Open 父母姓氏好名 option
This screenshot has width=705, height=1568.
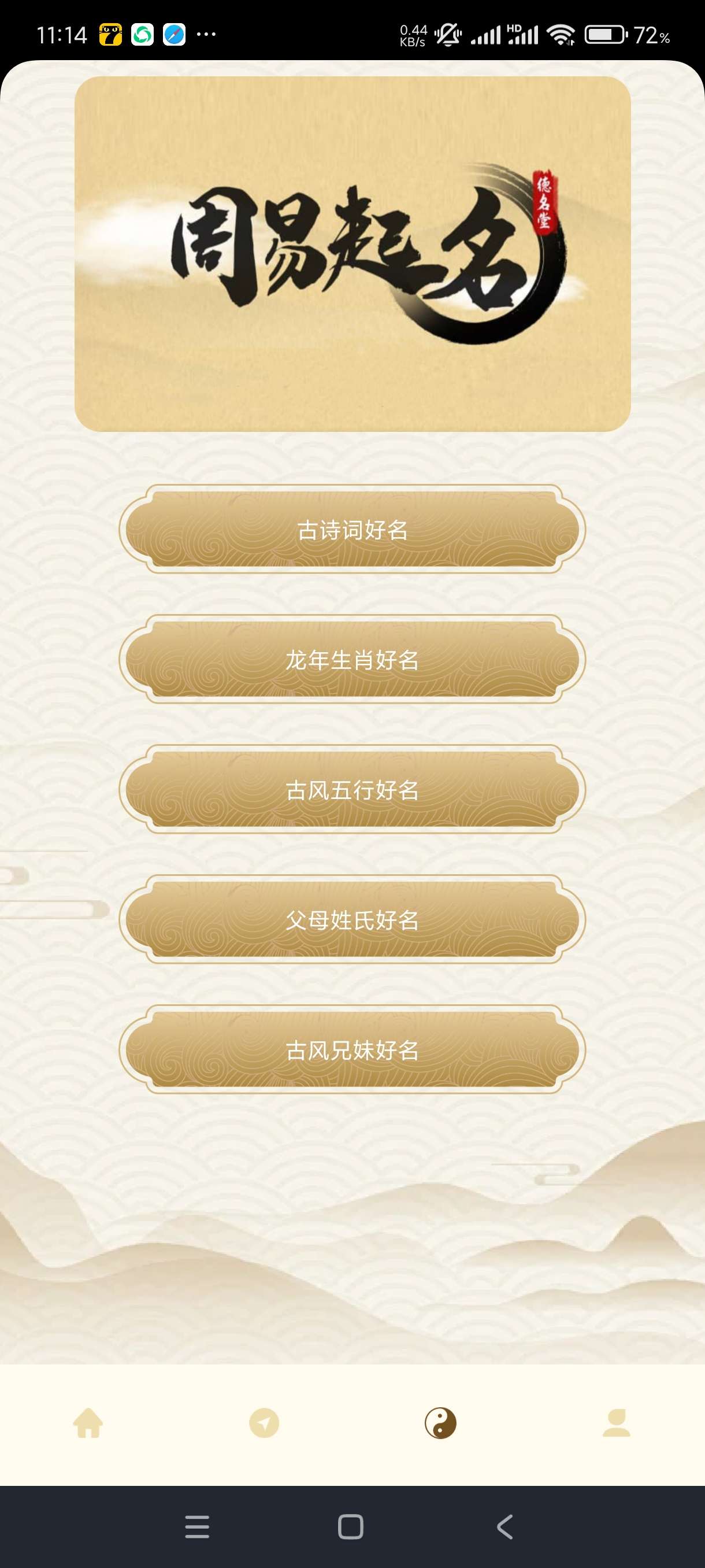[x=352, y=919]
